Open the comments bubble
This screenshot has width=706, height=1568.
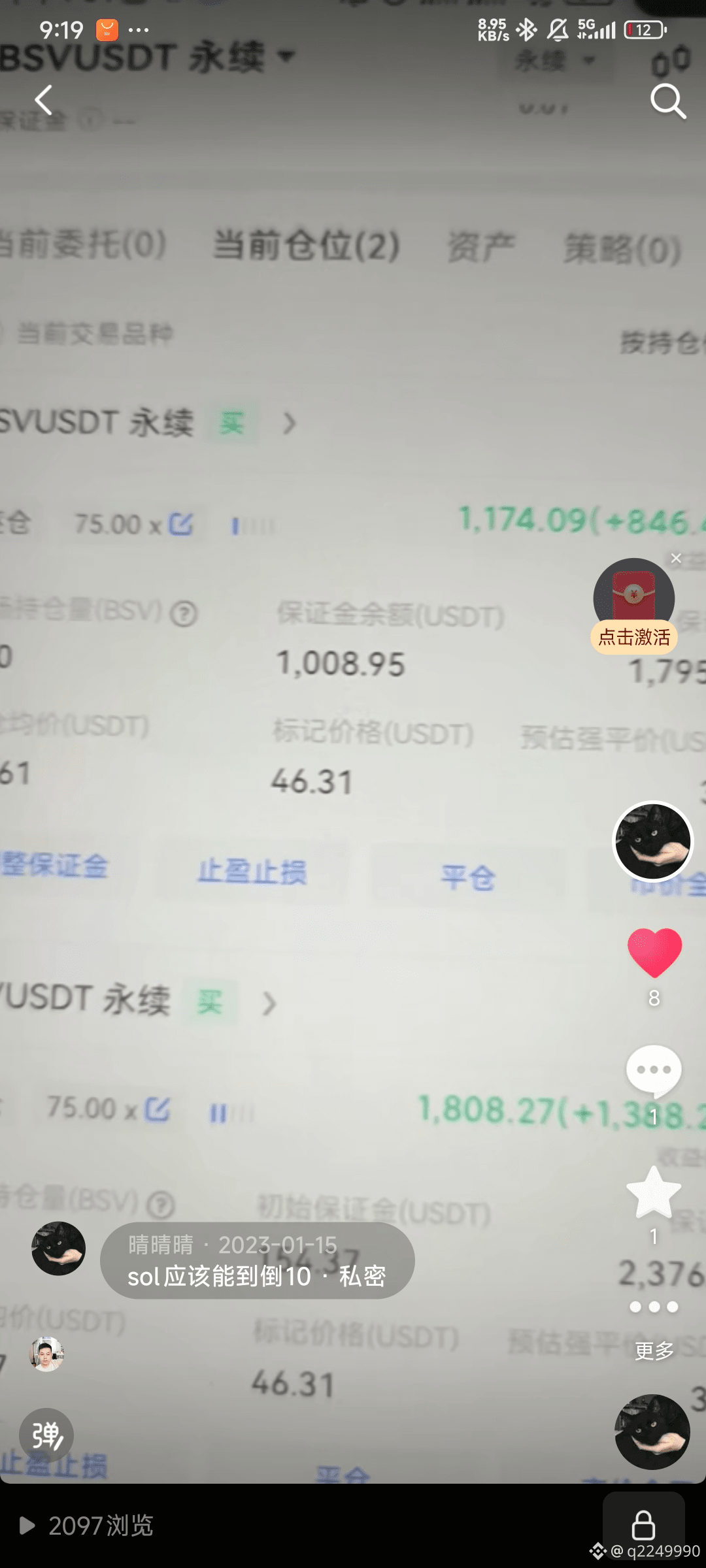[653, 1070]
